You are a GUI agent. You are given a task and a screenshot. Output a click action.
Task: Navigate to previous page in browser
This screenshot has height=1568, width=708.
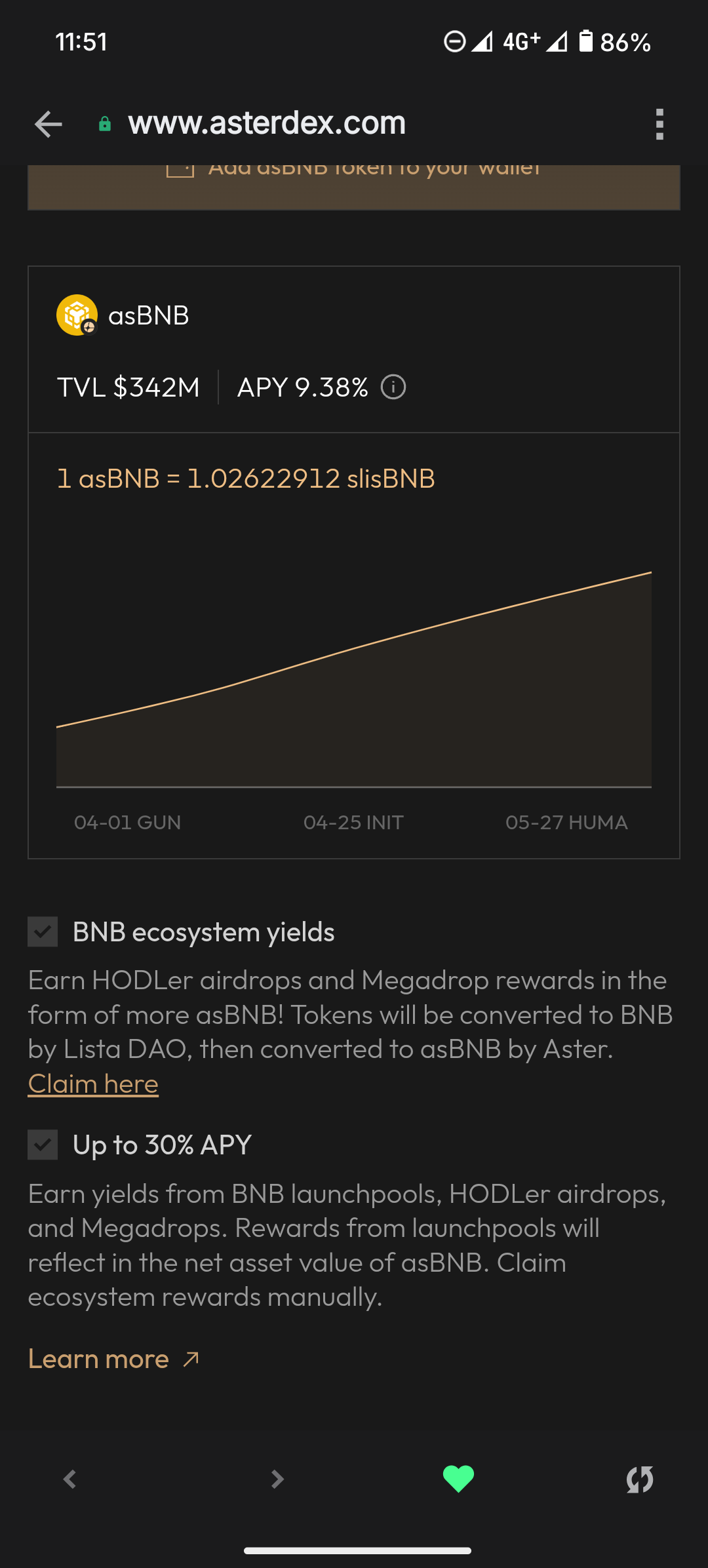(70, 1479)
